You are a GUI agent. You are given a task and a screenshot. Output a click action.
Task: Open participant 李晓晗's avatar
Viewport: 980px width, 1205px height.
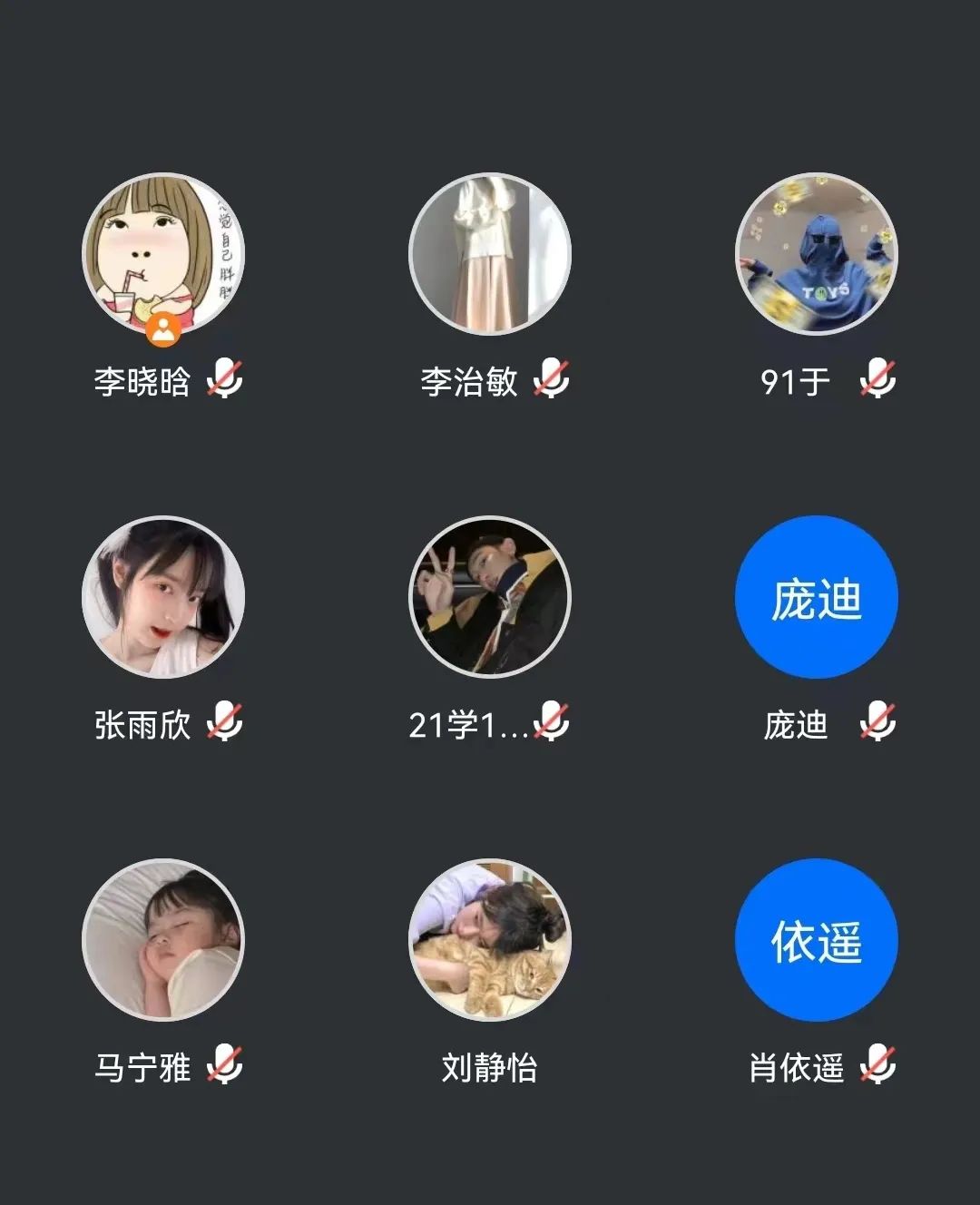pyautogui.click(x=163, y=254)
